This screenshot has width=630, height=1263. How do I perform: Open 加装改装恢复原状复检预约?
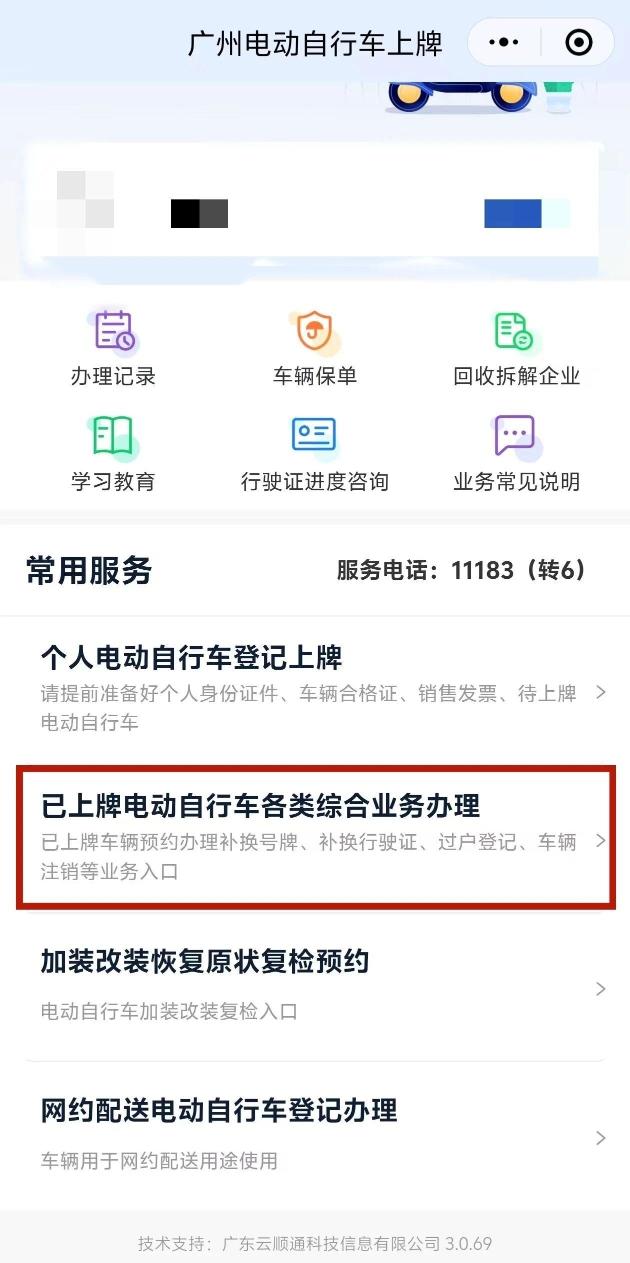point(315,985)
